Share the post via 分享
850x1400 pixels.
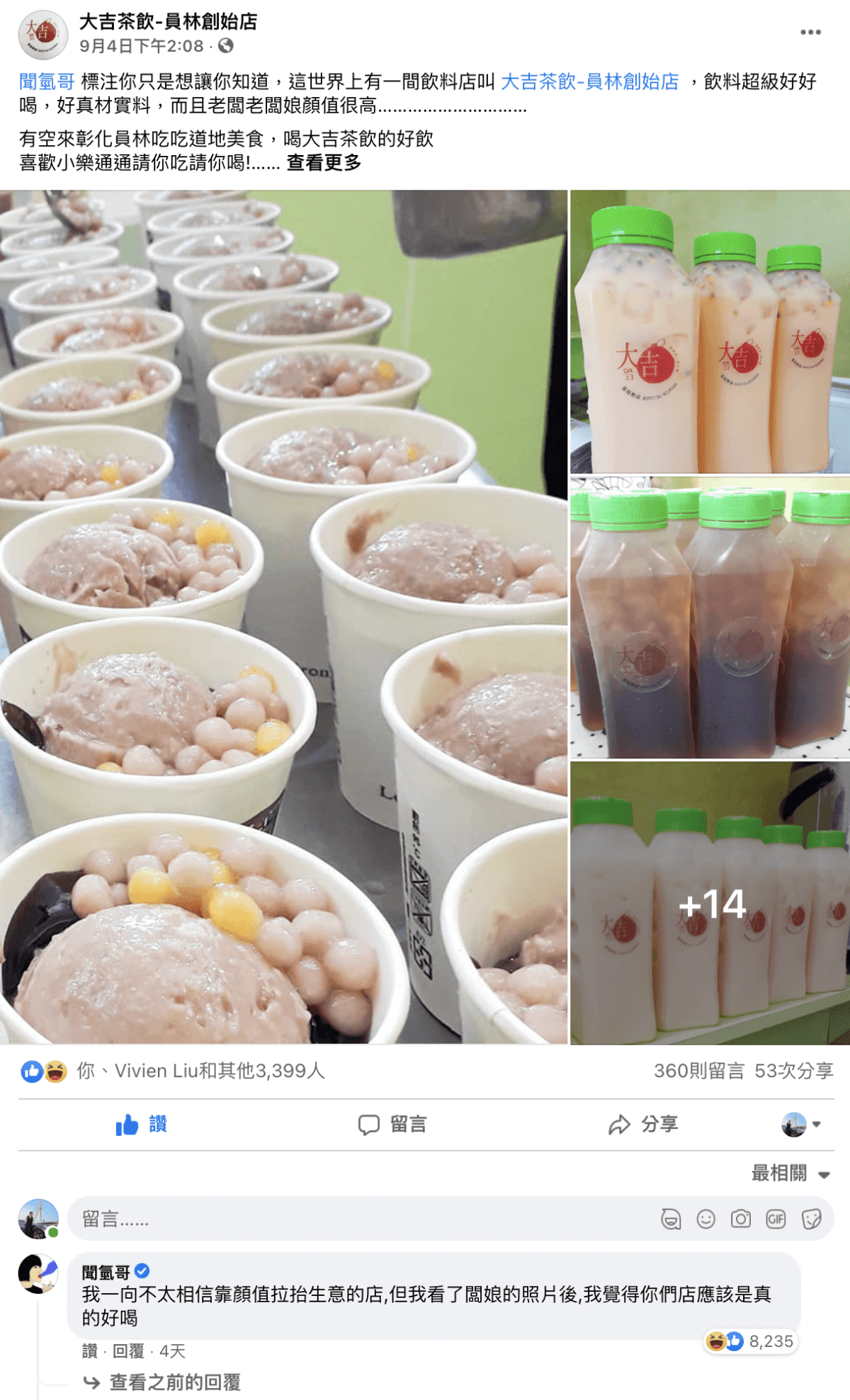643,1124
